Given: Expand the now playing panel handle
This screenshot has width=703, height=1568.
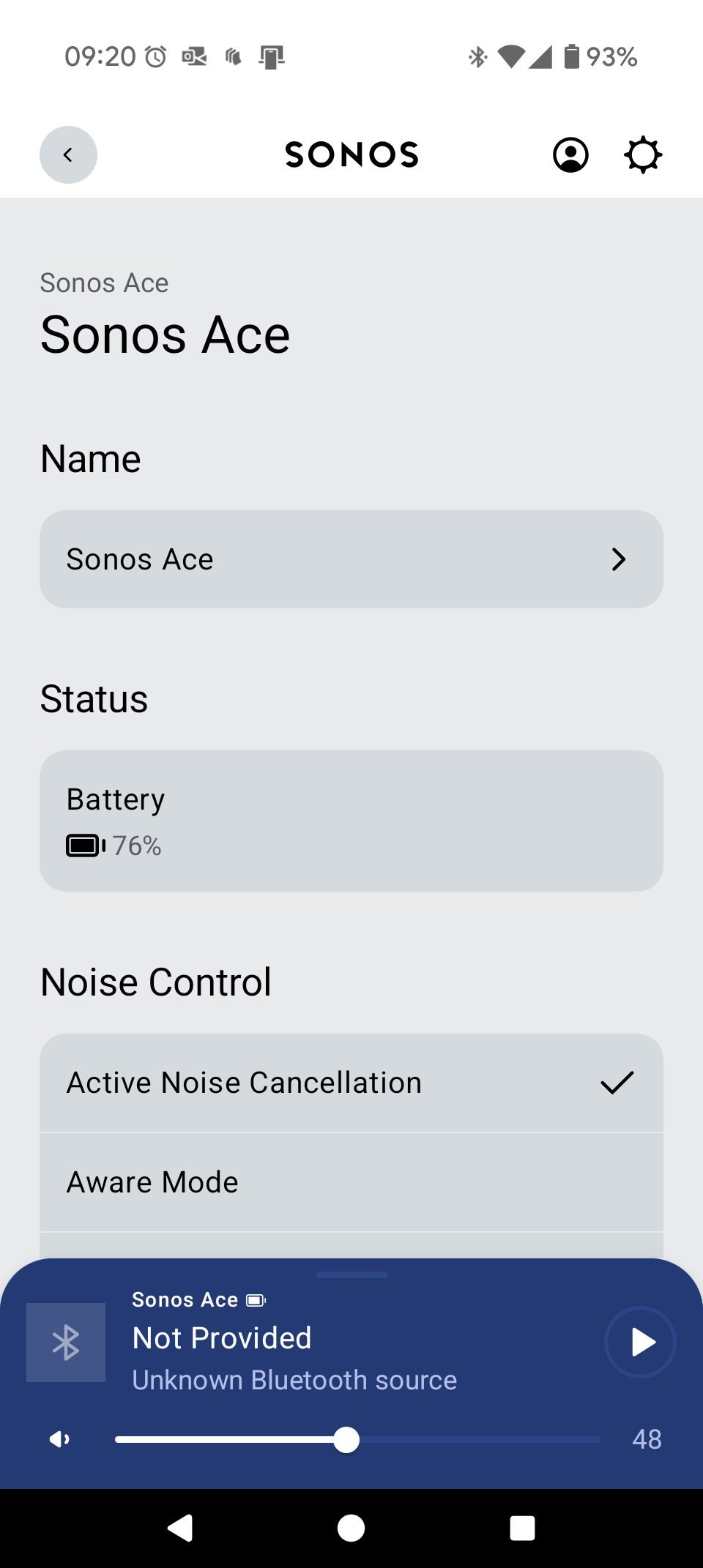Looking at the screenshot, I should point(351,1274).
